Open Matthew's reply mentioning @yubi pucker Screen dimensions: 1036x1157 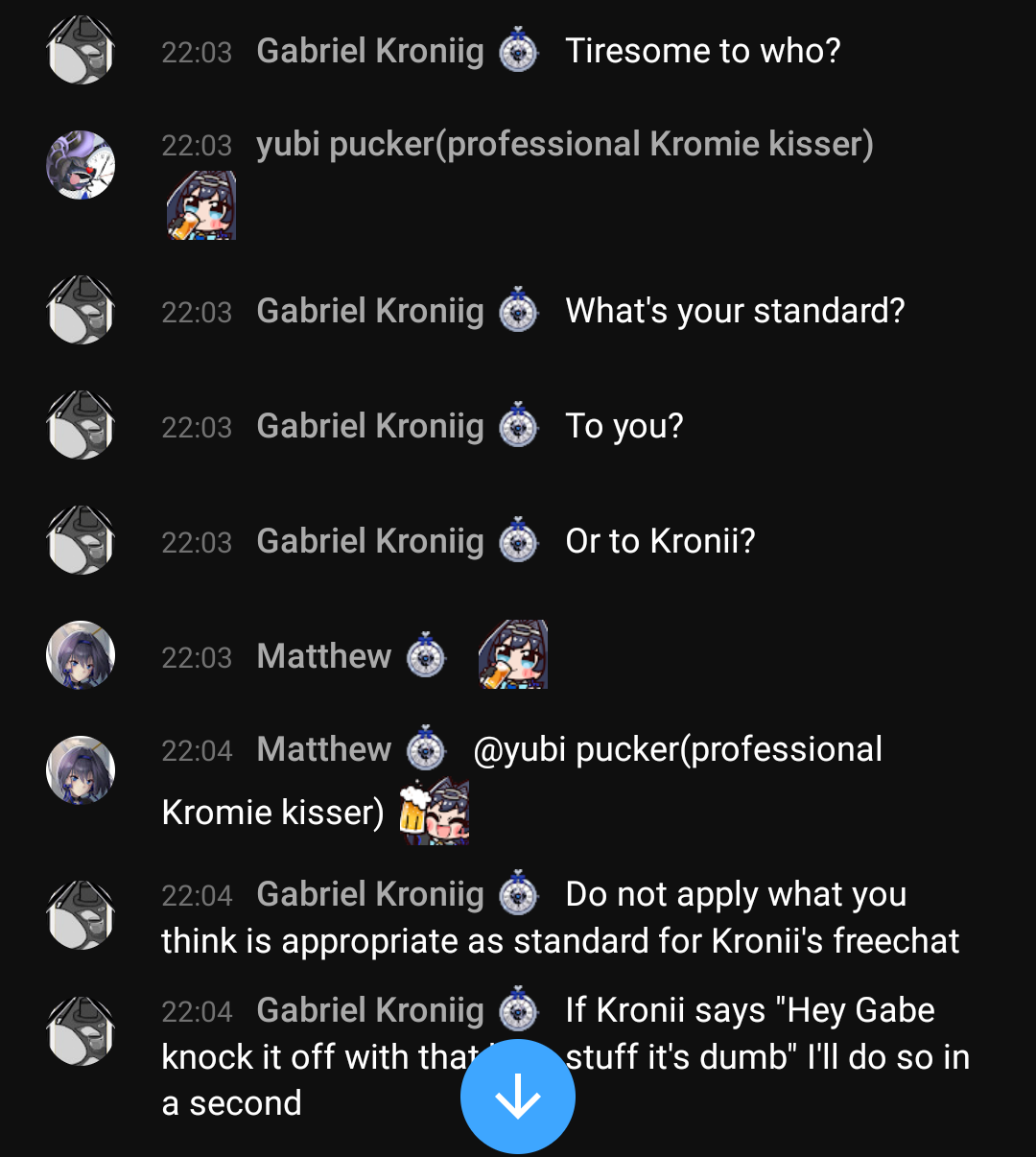676,750
